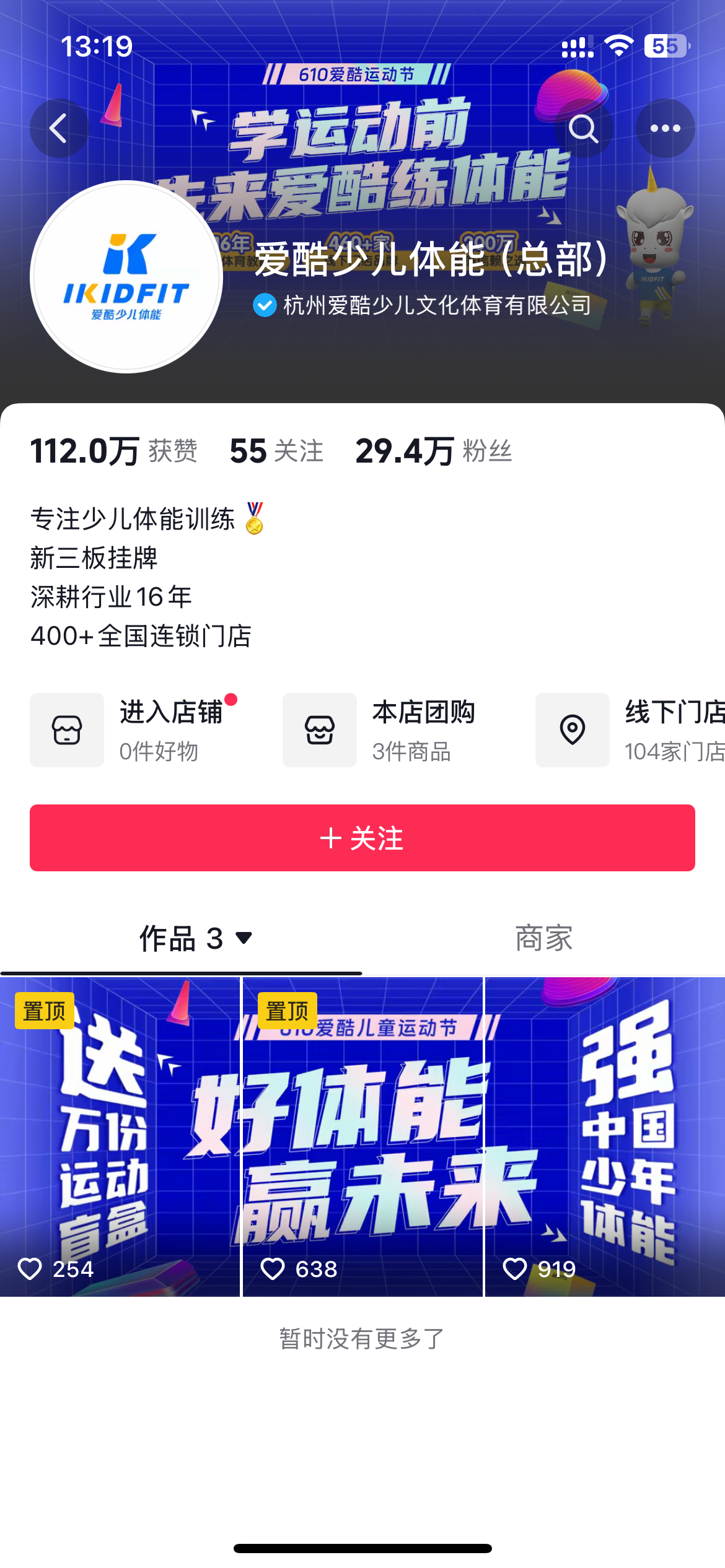Open the three-dot more options menu
Screen dimensions: 725x1568
[665, 128]
